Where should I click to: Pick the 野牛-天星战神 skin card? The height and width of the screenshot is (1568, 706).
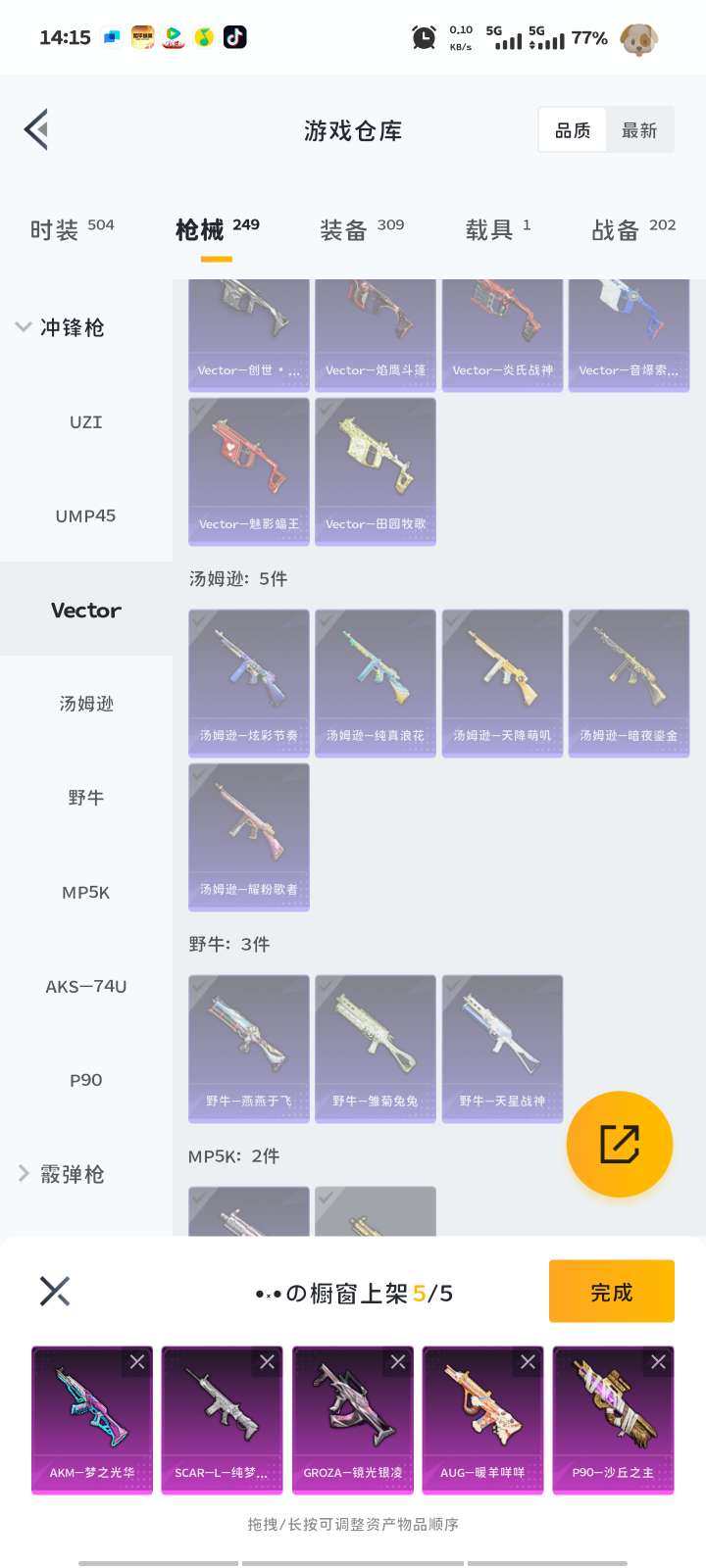[x=502, y=1048]
